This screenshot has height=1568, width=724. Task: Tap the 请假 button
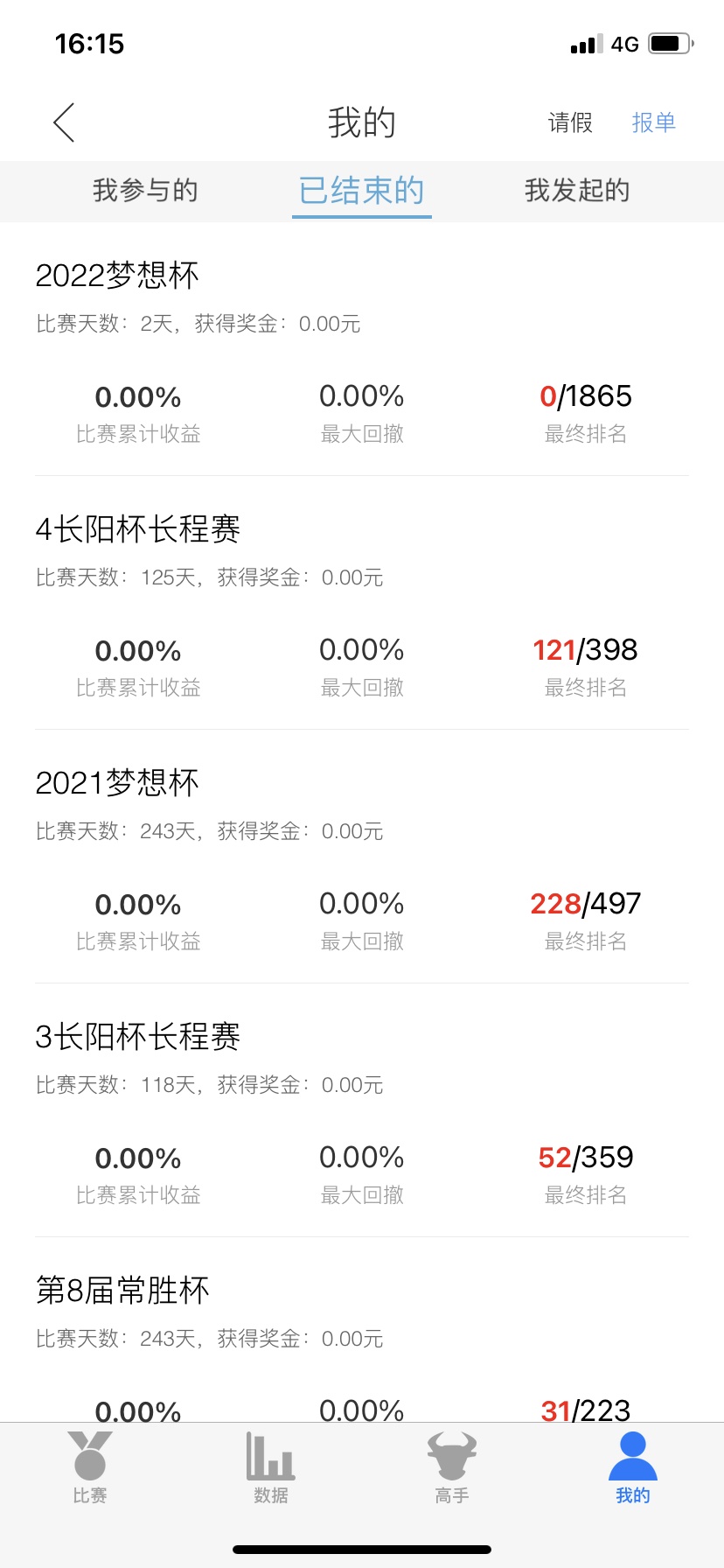[x=570, y=122]
